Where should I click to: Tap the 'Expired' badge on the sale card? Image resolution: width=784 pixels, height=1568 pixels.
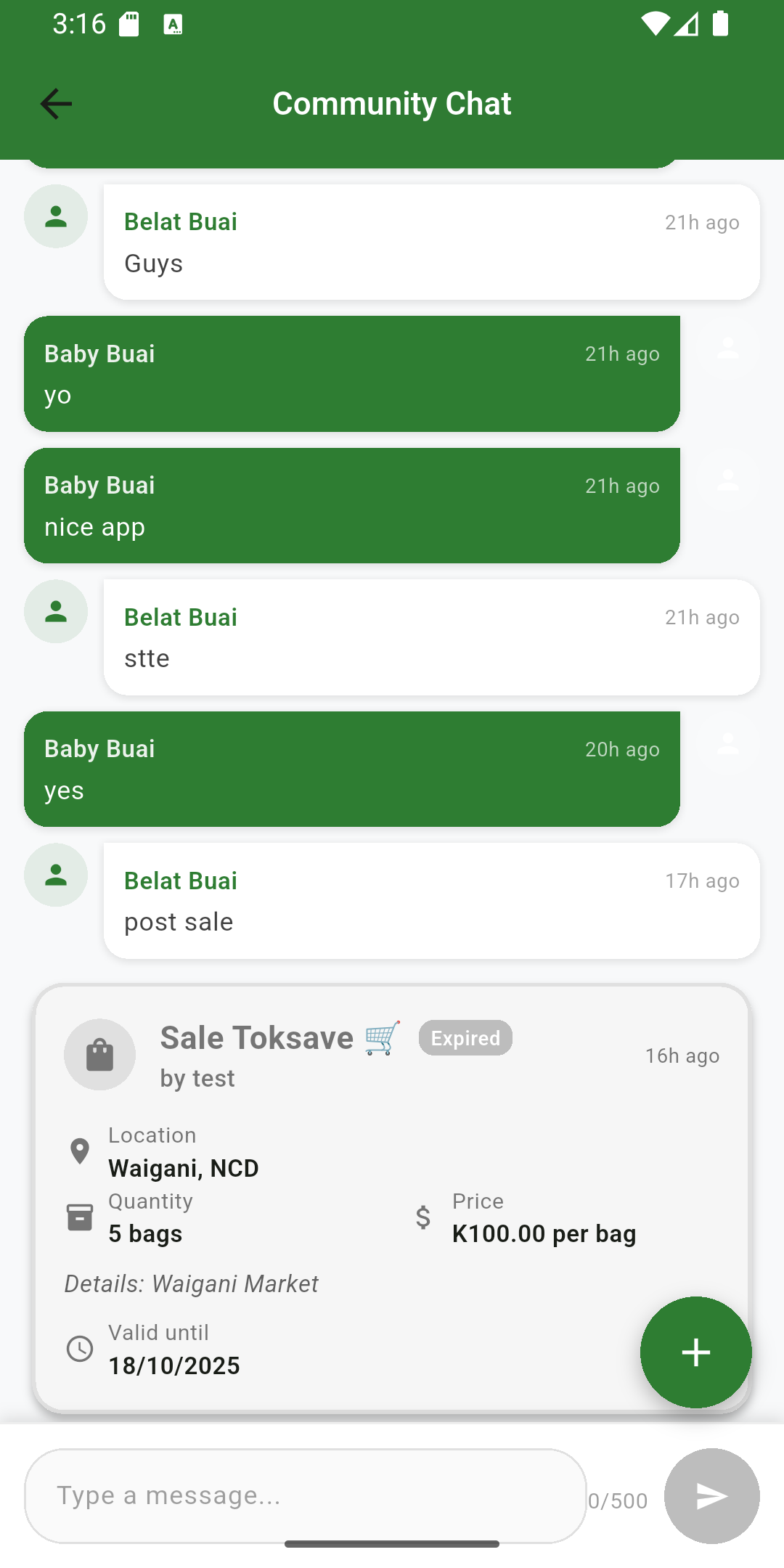click(x=465, y=1038)
